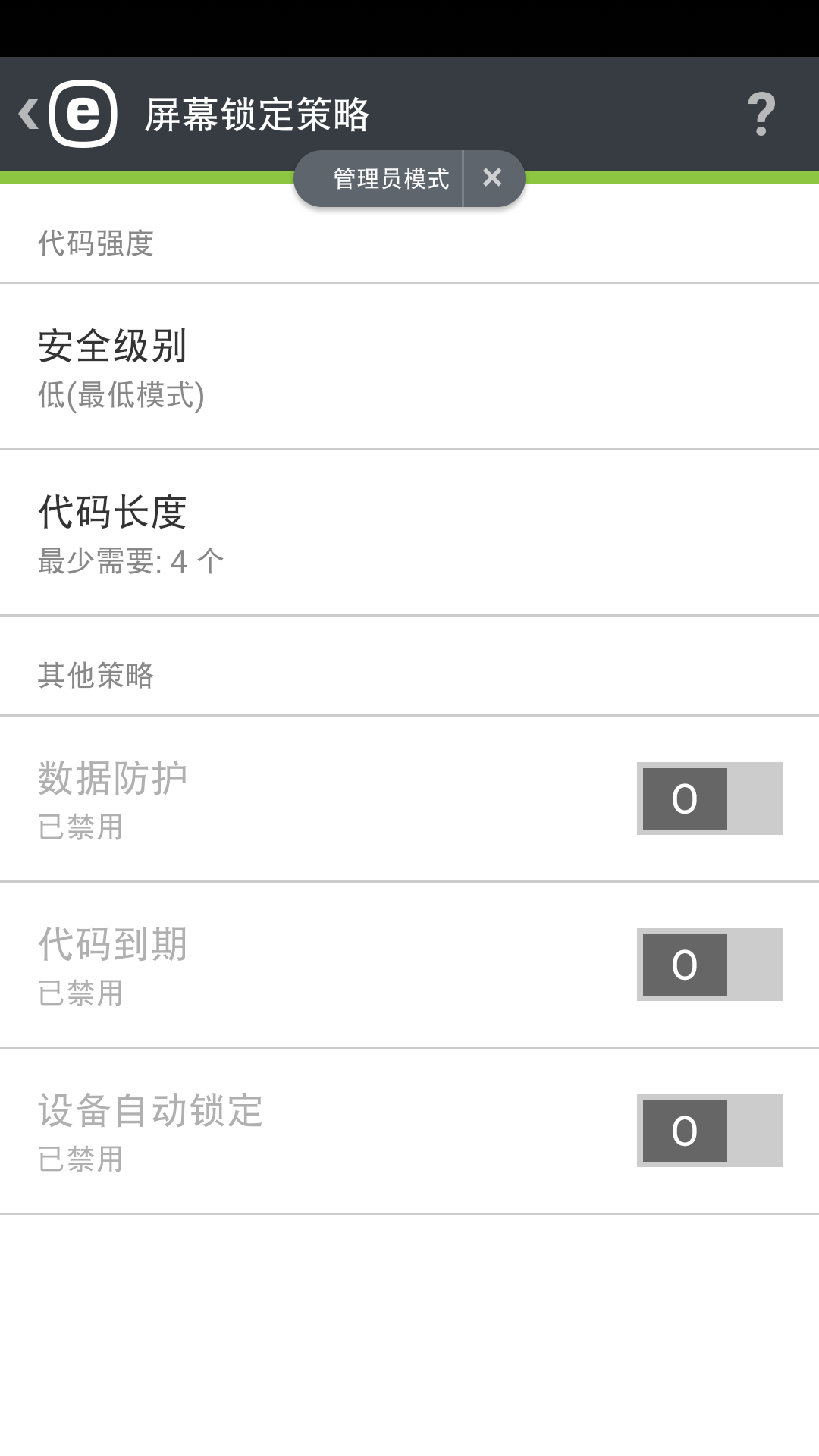Toggle the 代码到期 switch
This screenshot has height=1456, width=819.
[x=709, y=965]
